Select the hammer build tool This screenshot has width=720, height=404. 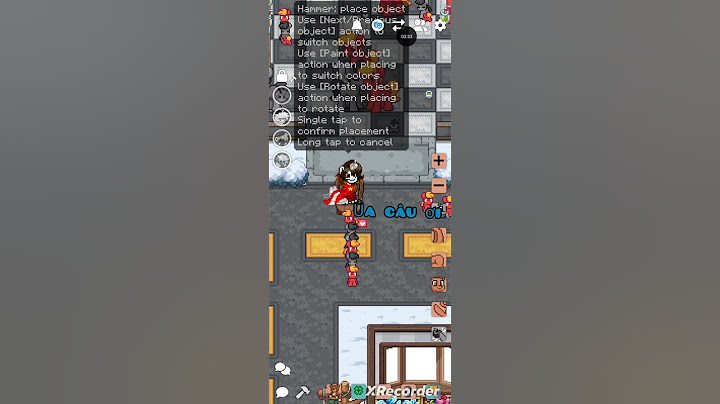tap(303, 391)
